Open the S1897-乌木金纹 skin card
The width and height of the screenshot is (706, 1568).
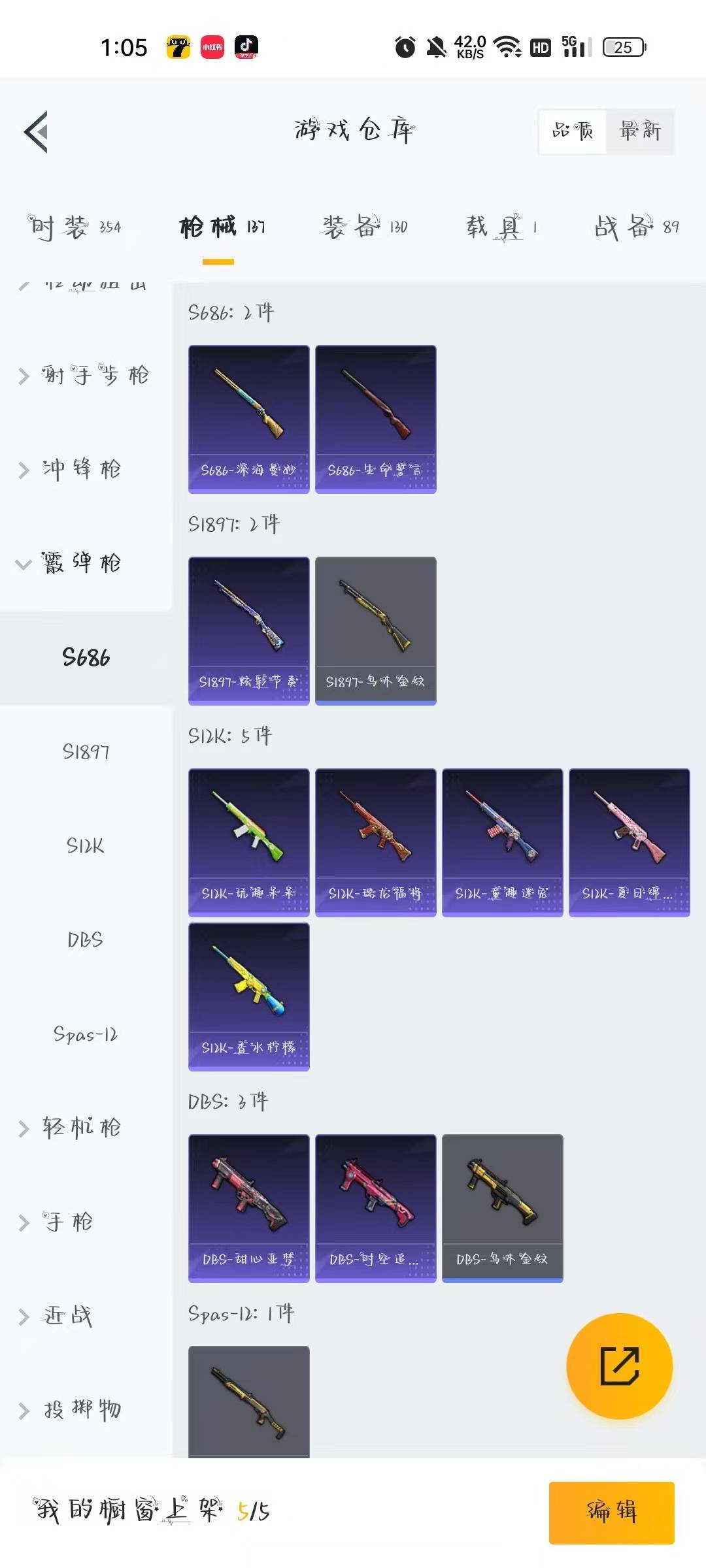click(375, 630)
